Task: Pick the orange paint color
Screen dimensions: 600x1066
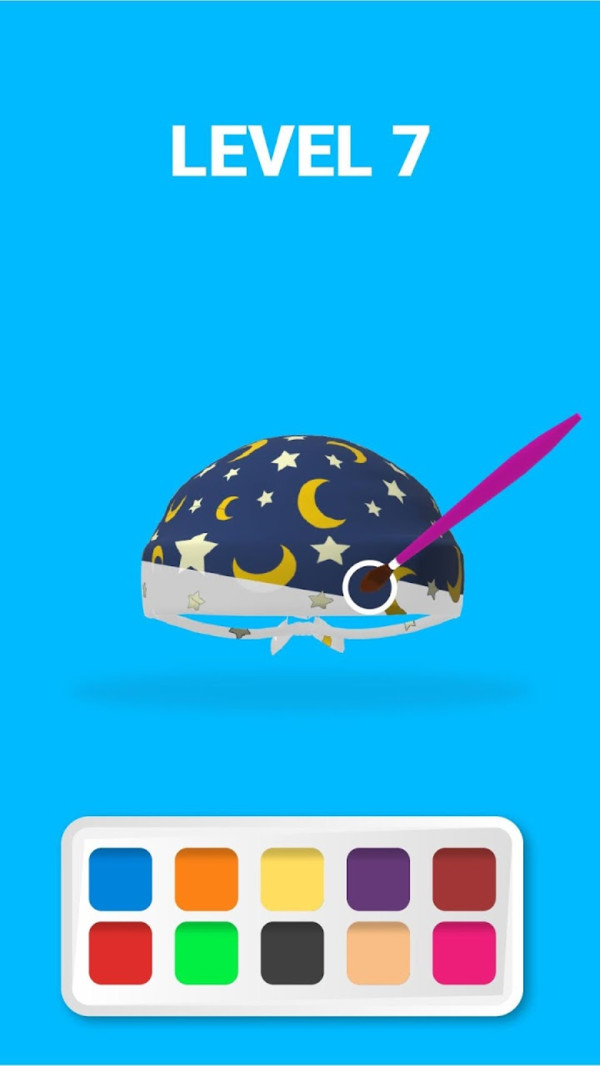Action: point(207,878)
